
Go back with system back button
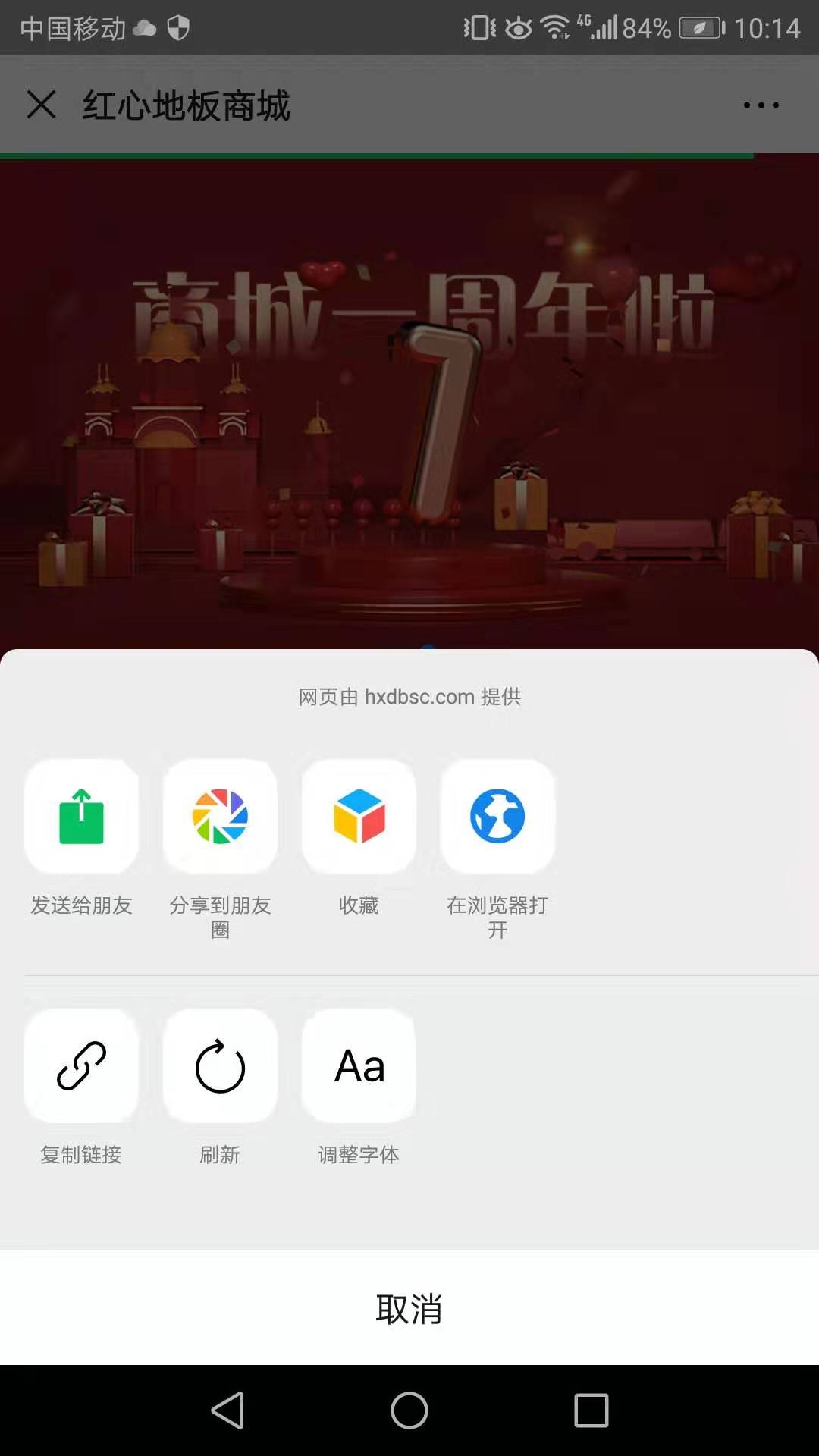(227, 1410)
